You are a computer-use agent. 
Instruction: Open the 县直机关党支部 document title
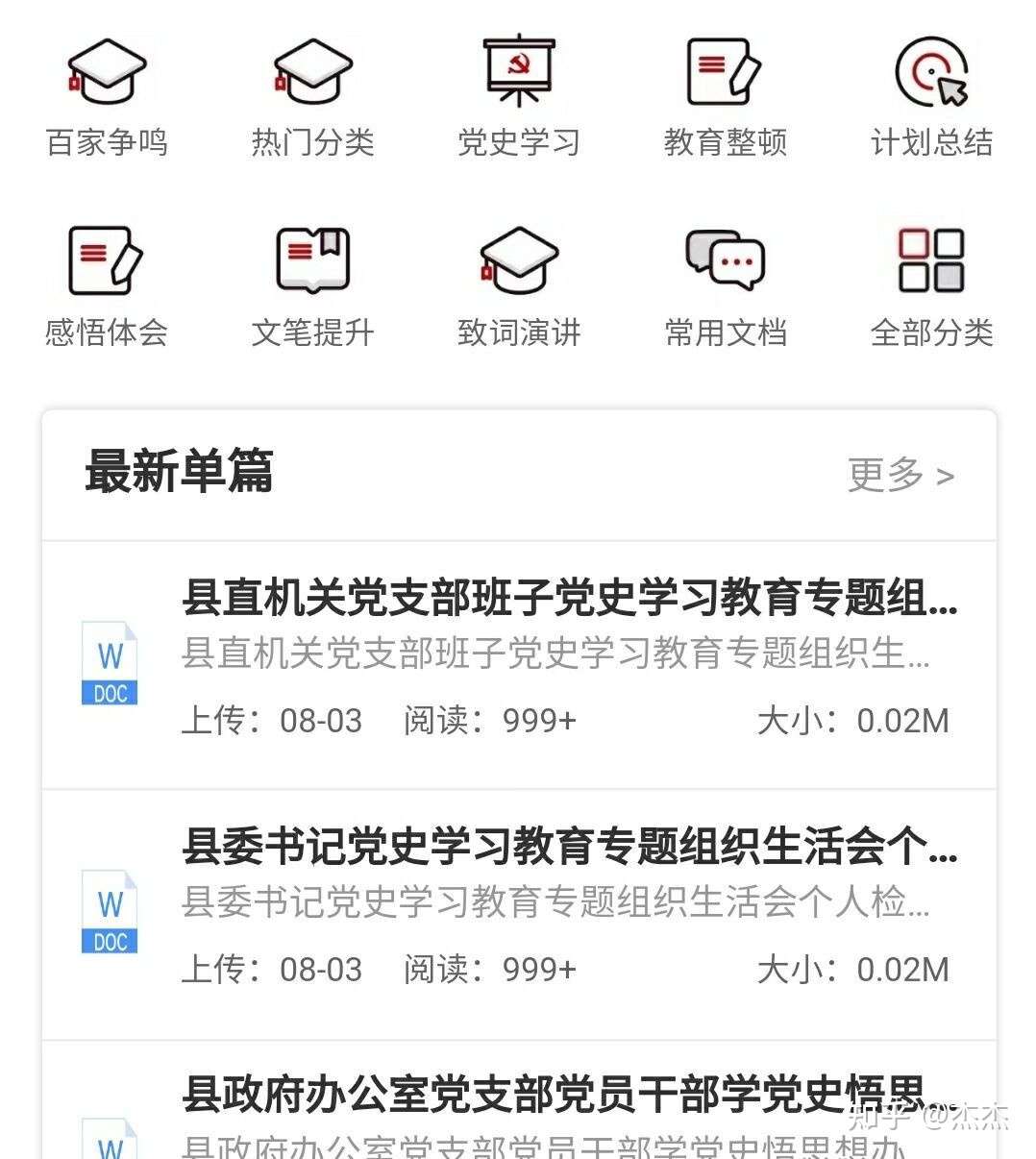(575, 598)
